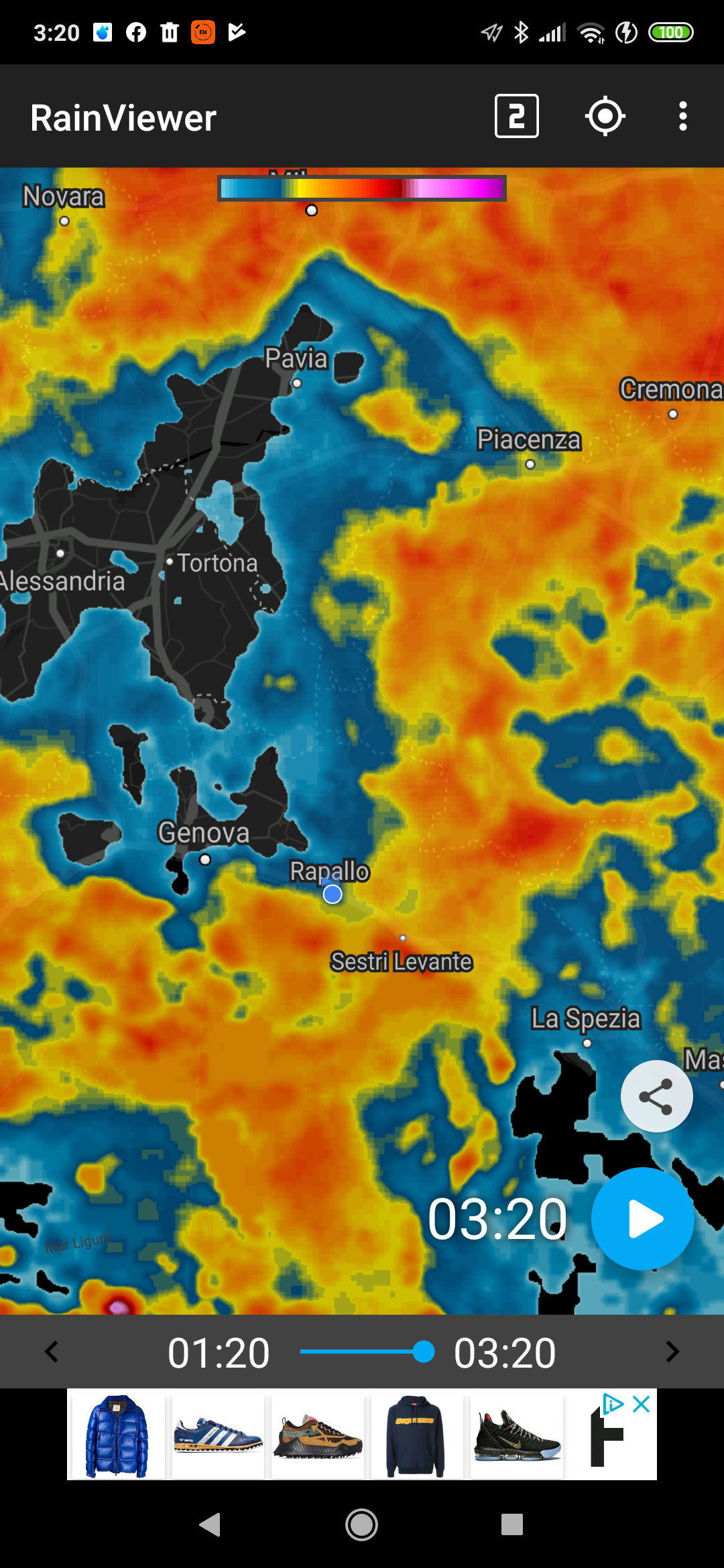Open the overflow menu
The image size is (724, 1568).
coord(682,117)
